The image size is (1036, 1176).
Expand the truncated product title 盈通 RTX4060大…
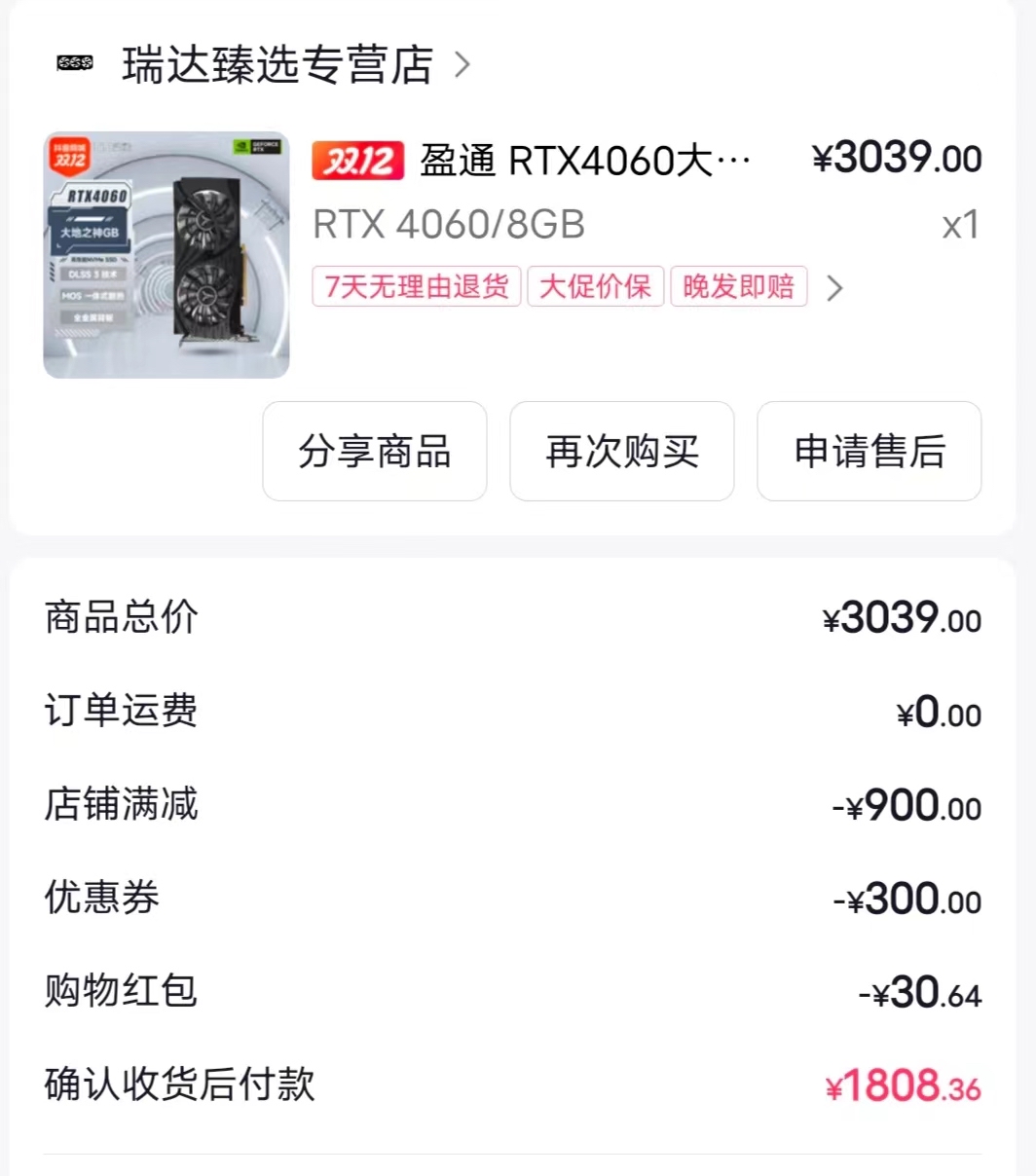(584, 159)
